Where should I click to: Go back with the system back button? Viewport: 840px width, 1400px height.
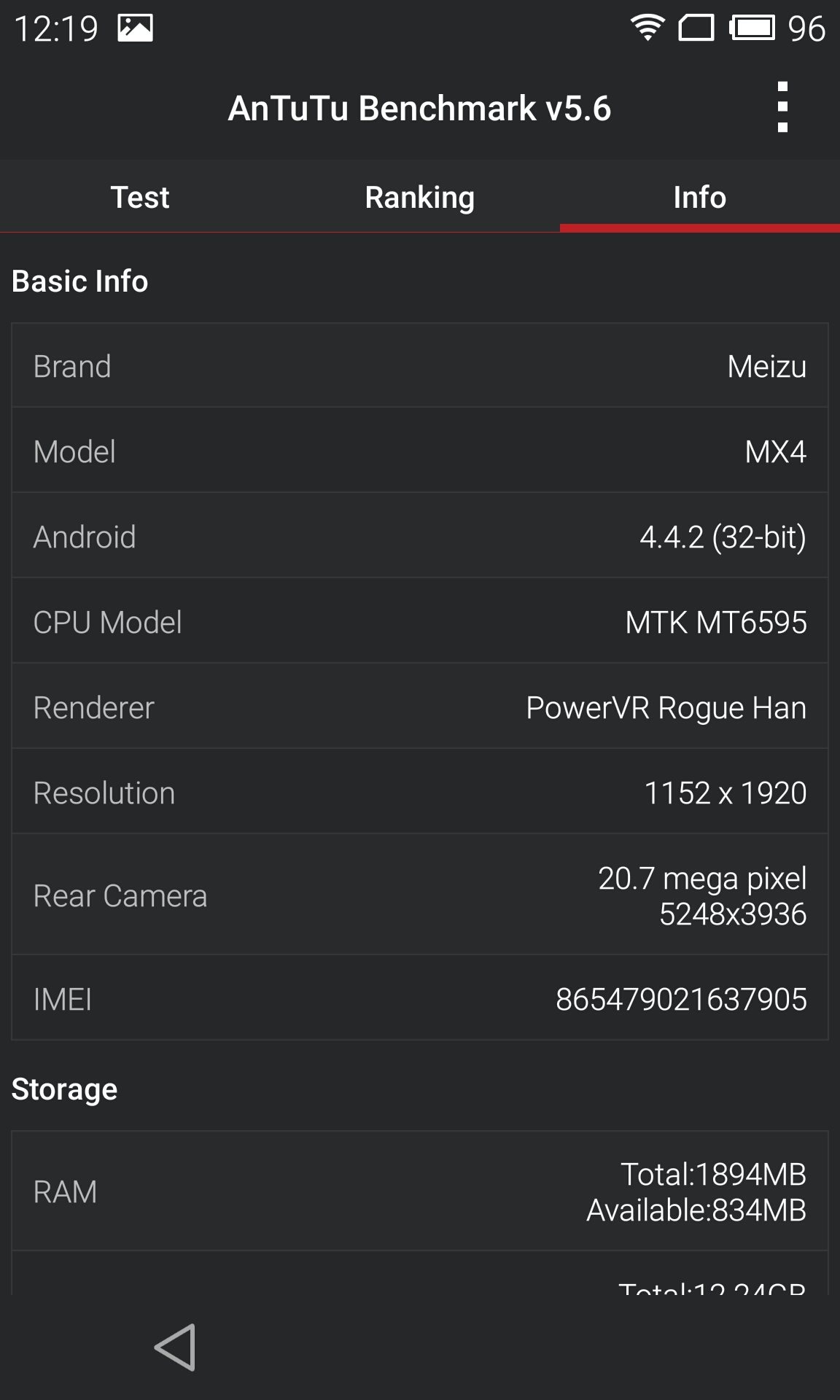[x=176, y=1347]
